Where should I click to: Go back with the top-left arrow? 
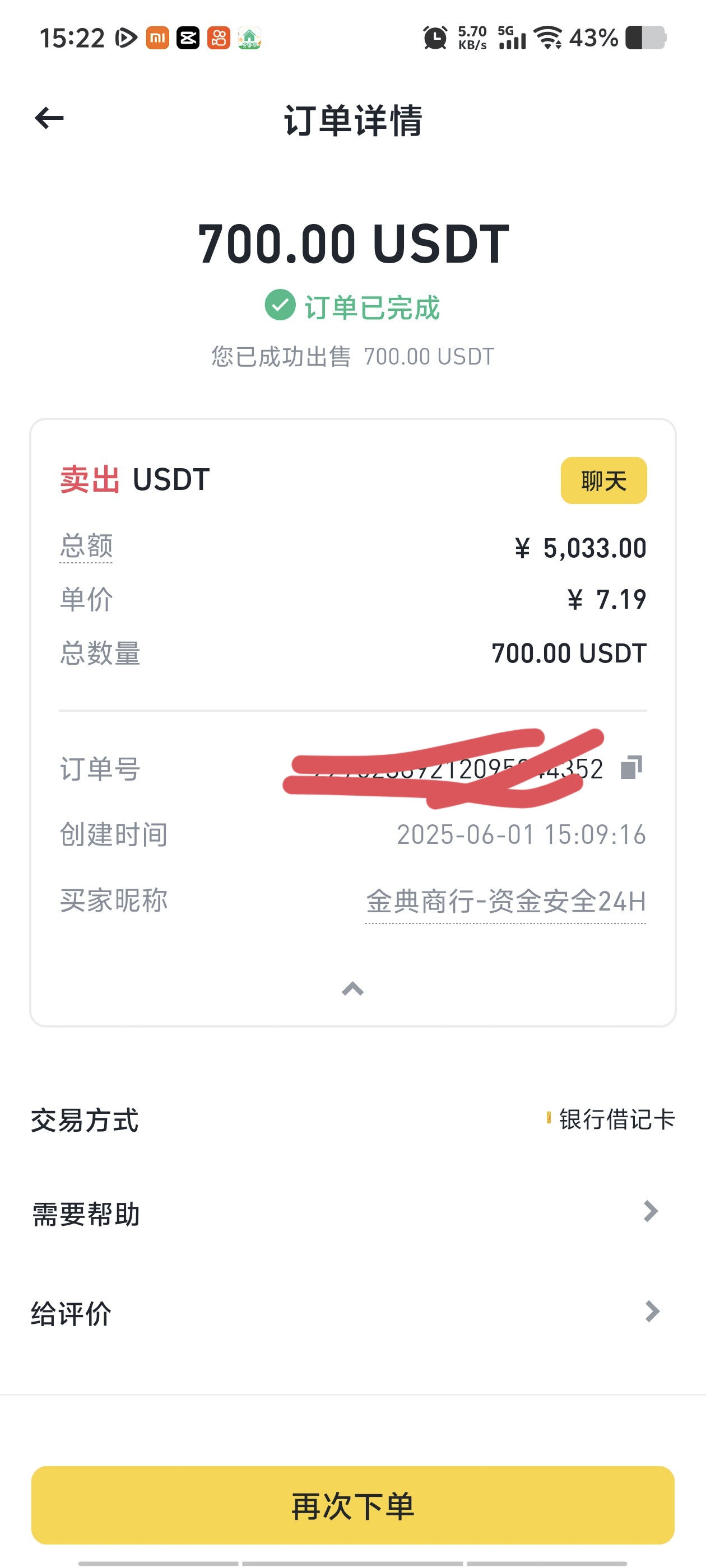(49, 118)
